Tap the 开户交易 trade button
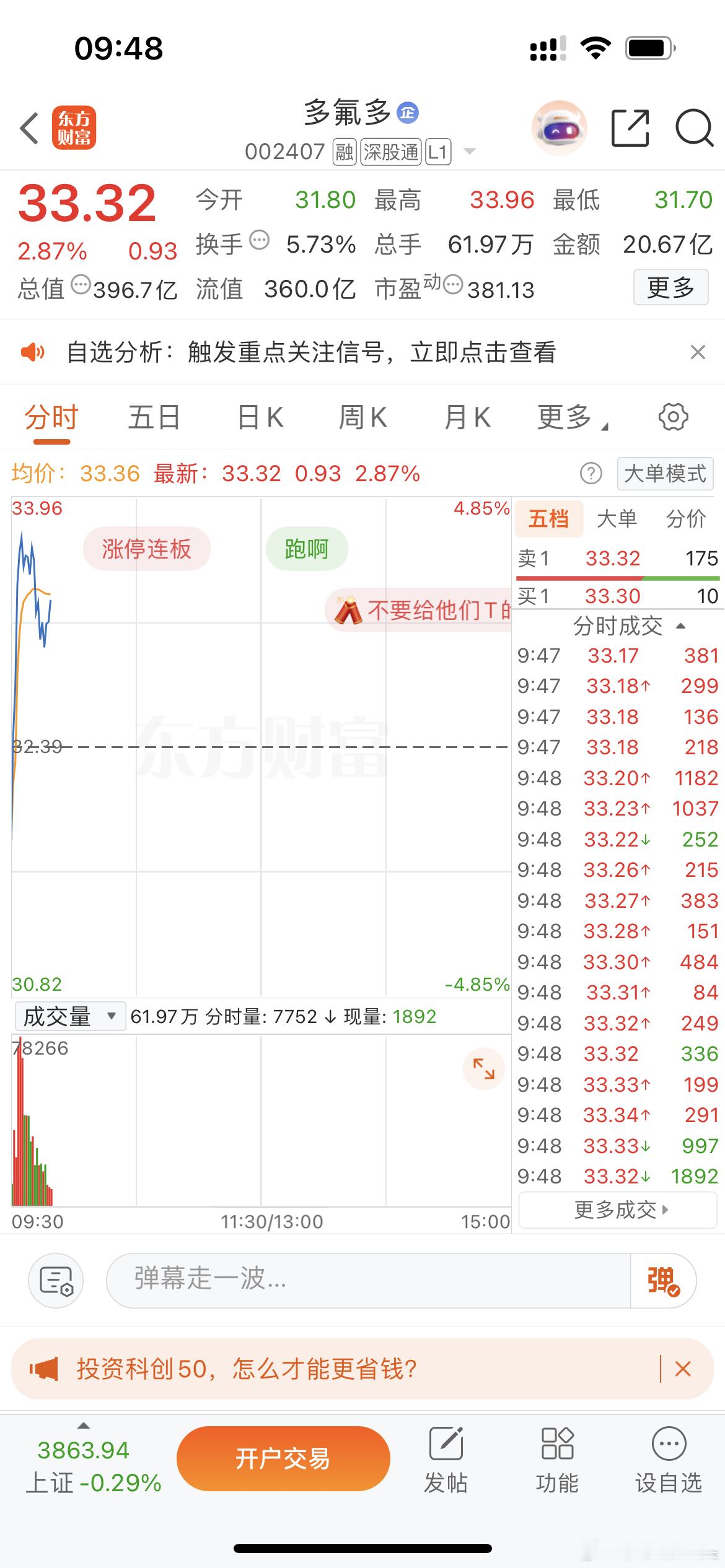 coord(284,1458)
